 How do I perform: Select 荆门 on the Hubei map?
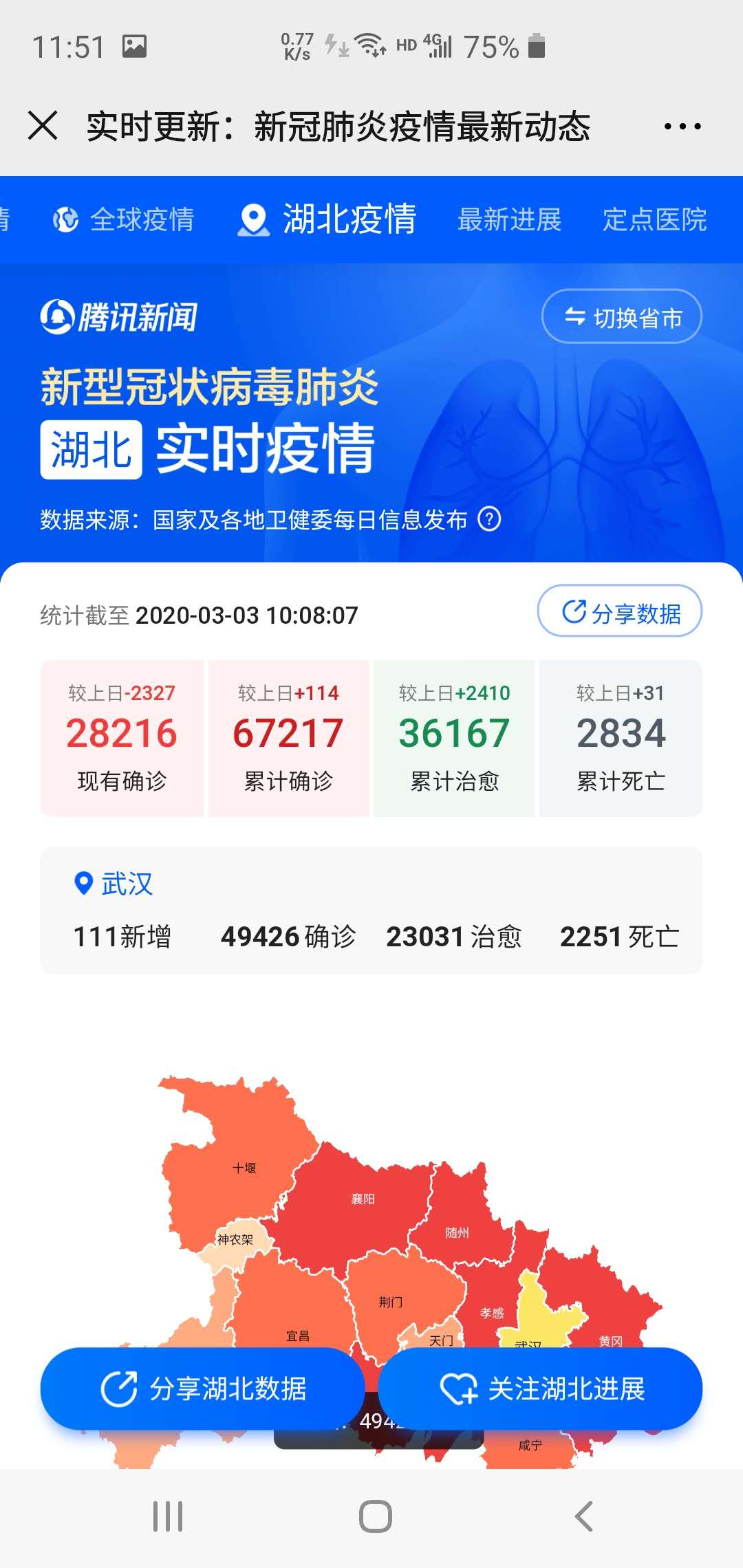coord(390,1302)
